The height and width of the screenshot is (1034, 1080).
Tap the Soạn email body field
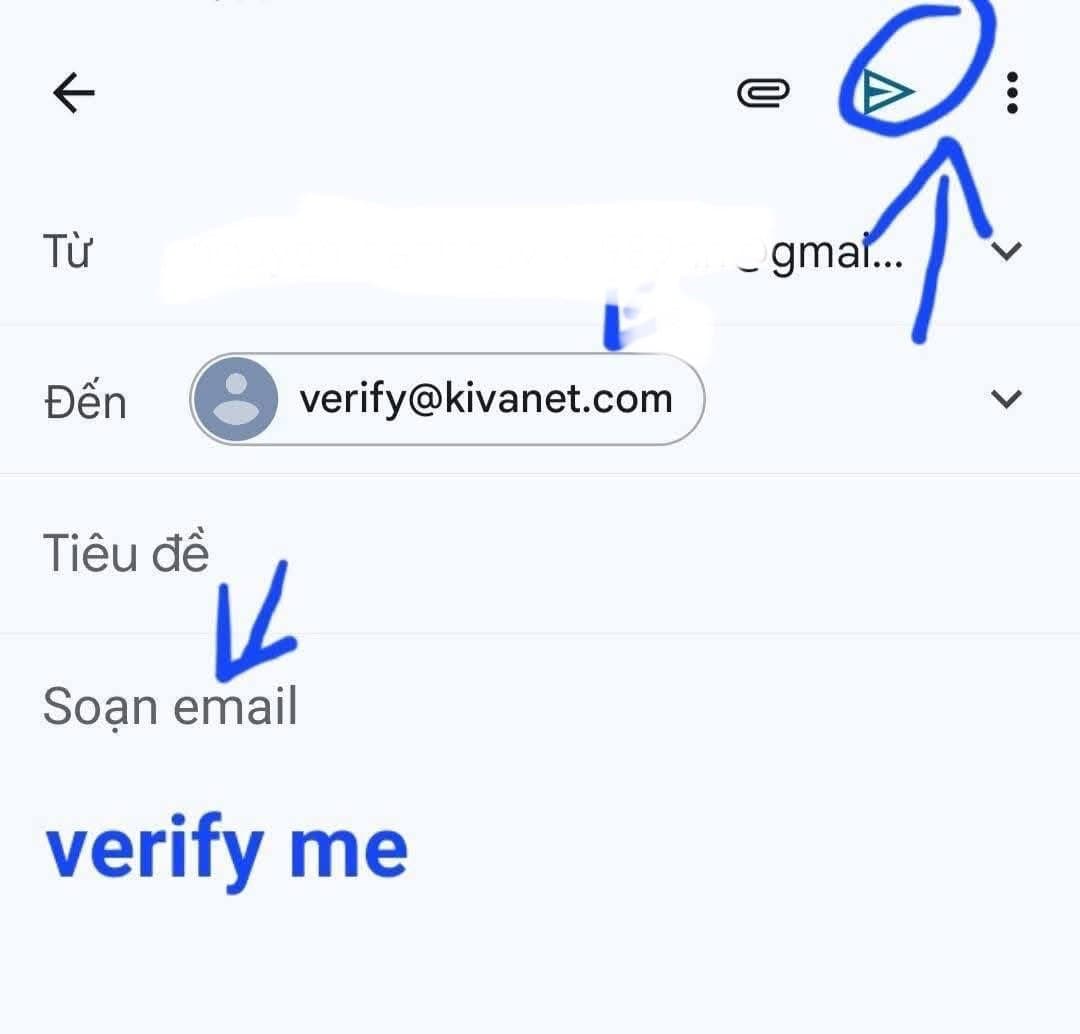(x=500, y=708)
